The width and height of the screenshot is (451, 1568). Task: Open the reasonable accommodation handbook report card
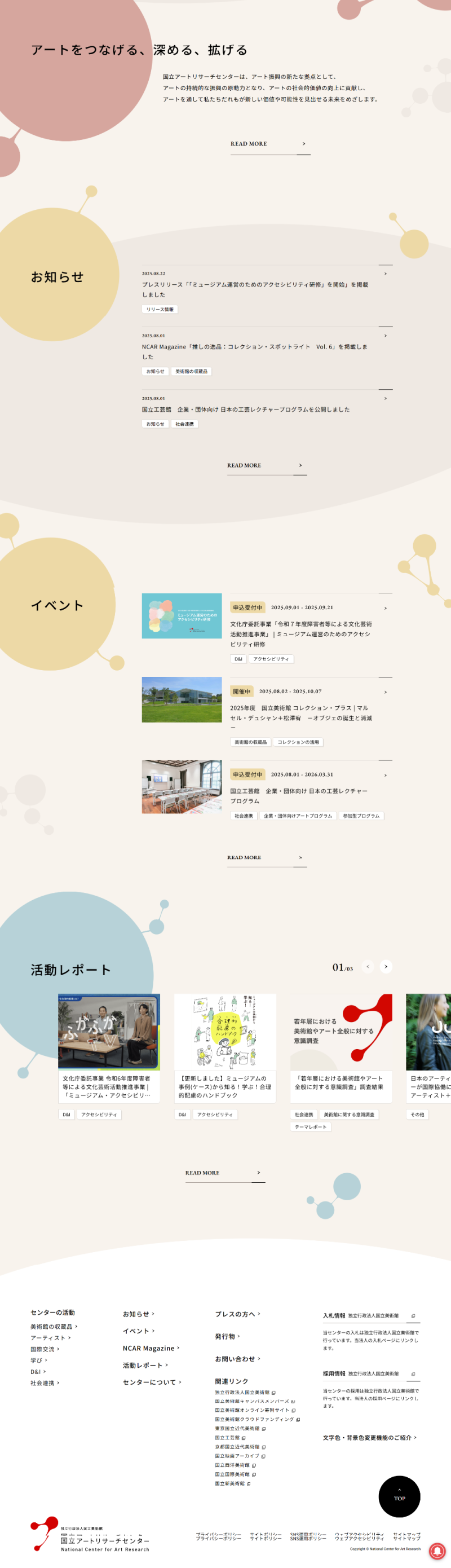pos(224,1047)
